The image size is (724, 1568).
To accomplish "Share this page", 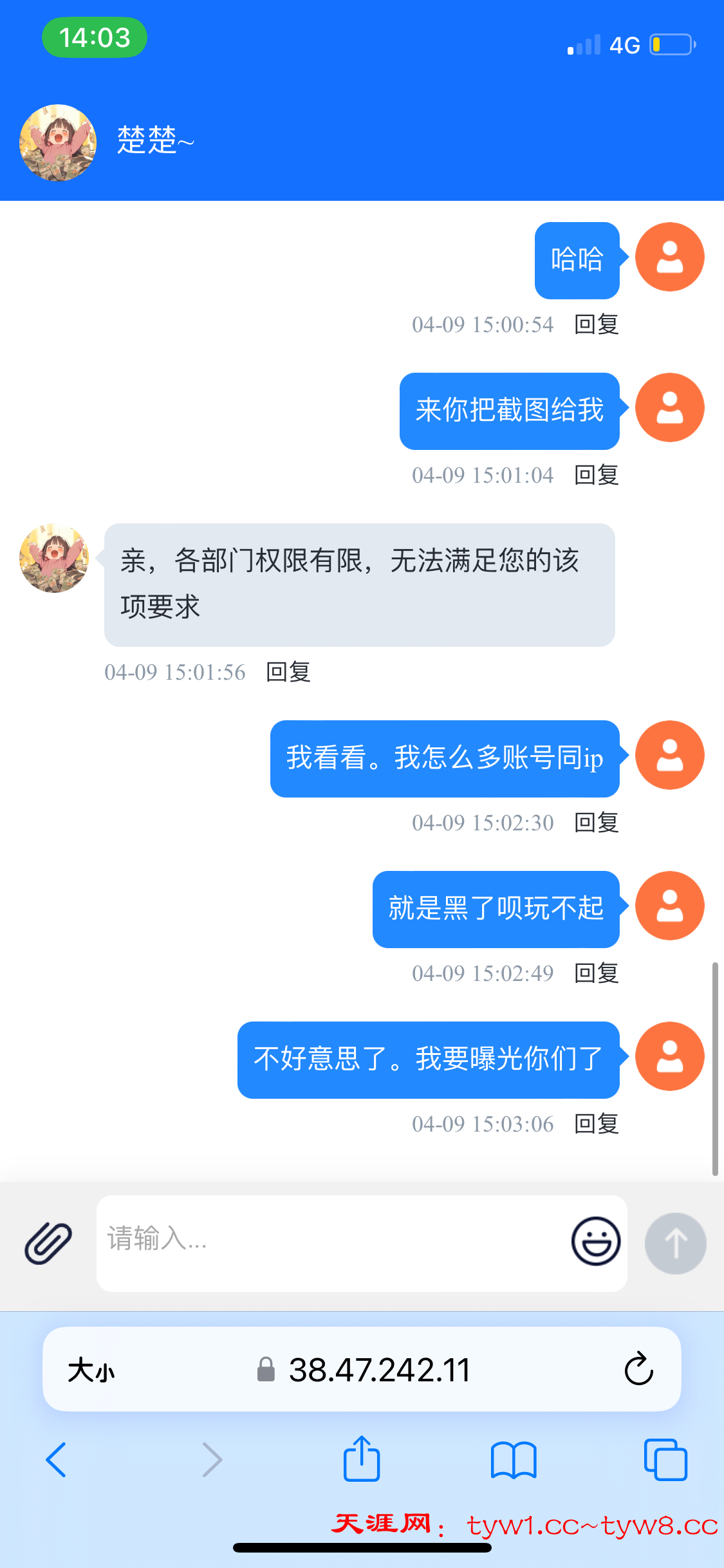I will [361, 1459].
